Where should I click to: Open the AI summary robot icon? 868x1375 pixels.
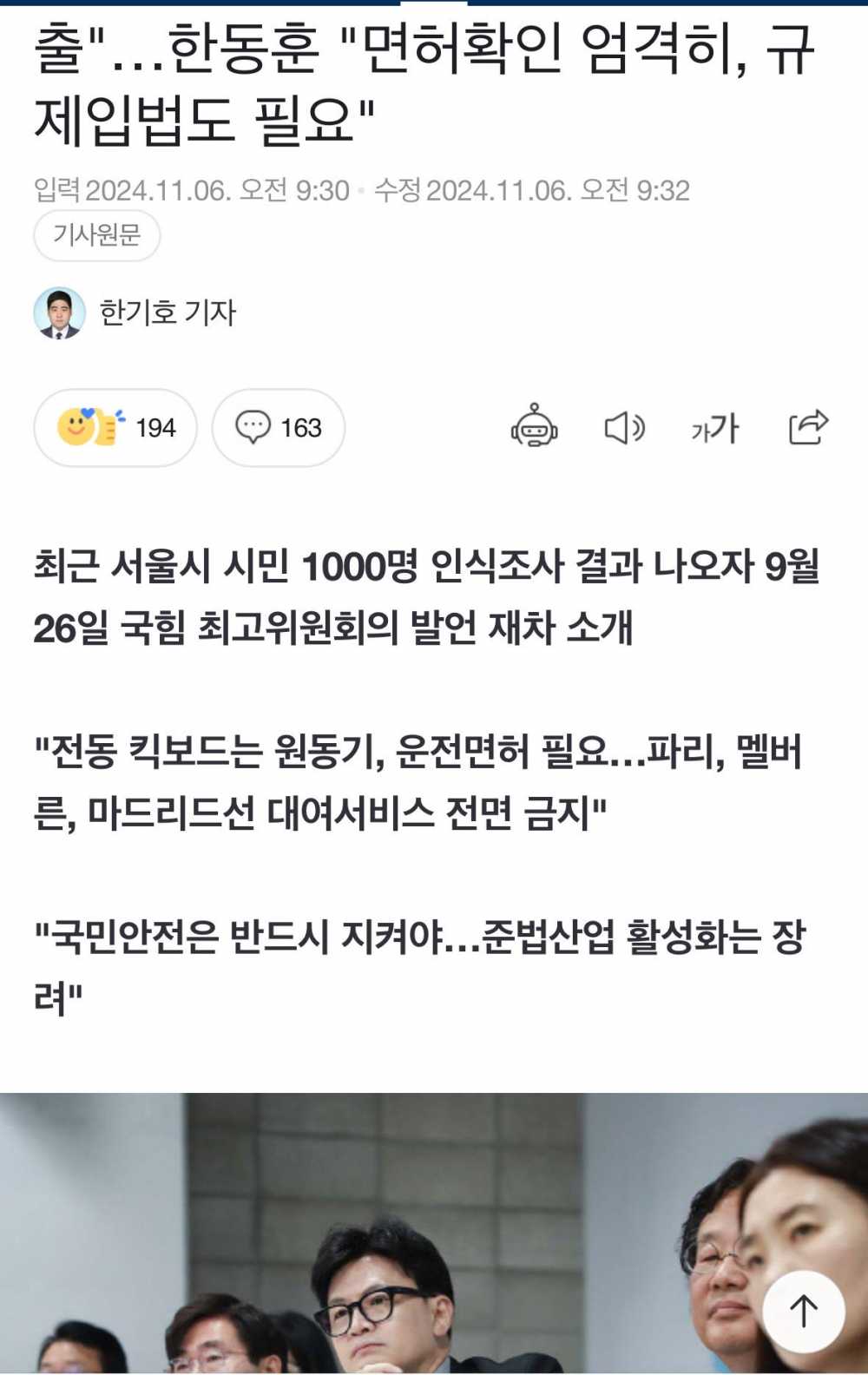(534, 427)
